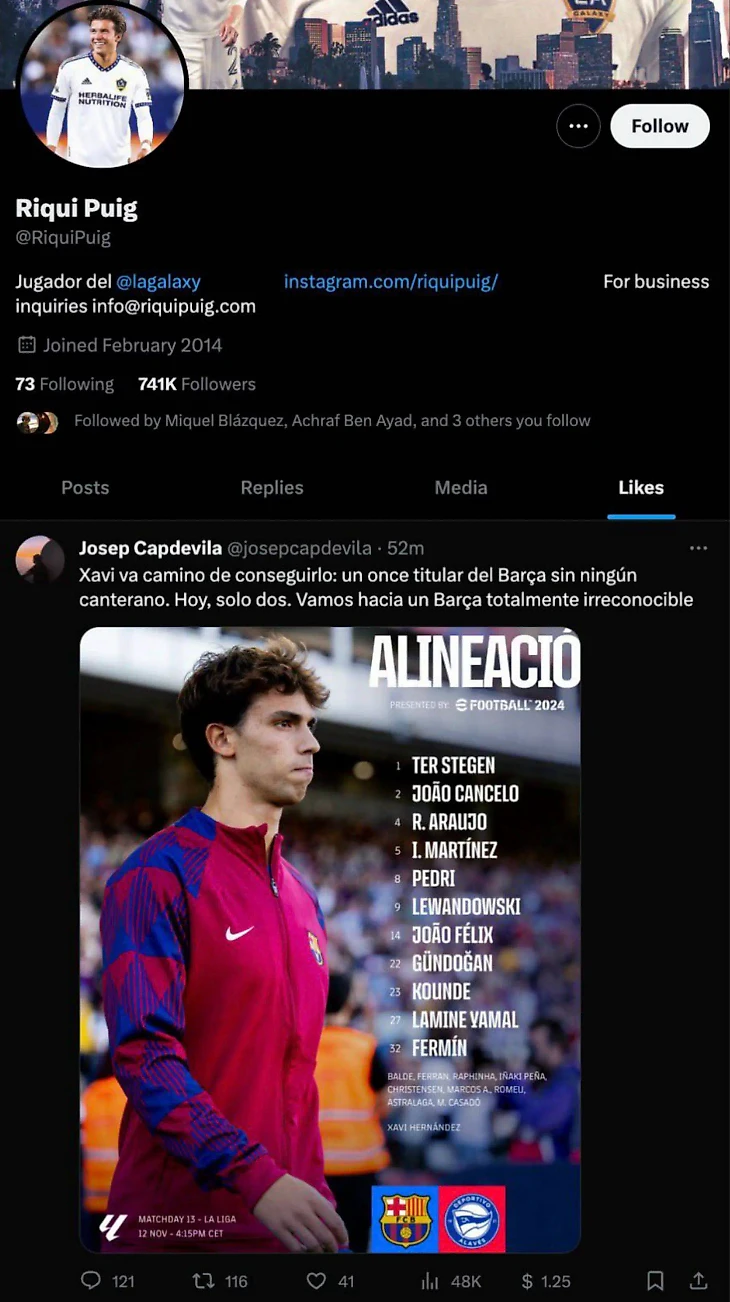The width and height of the screenshot is (730, 1302).
Task: Open the instagram.com/riquipuig/ link
Action: pos(390,282)
